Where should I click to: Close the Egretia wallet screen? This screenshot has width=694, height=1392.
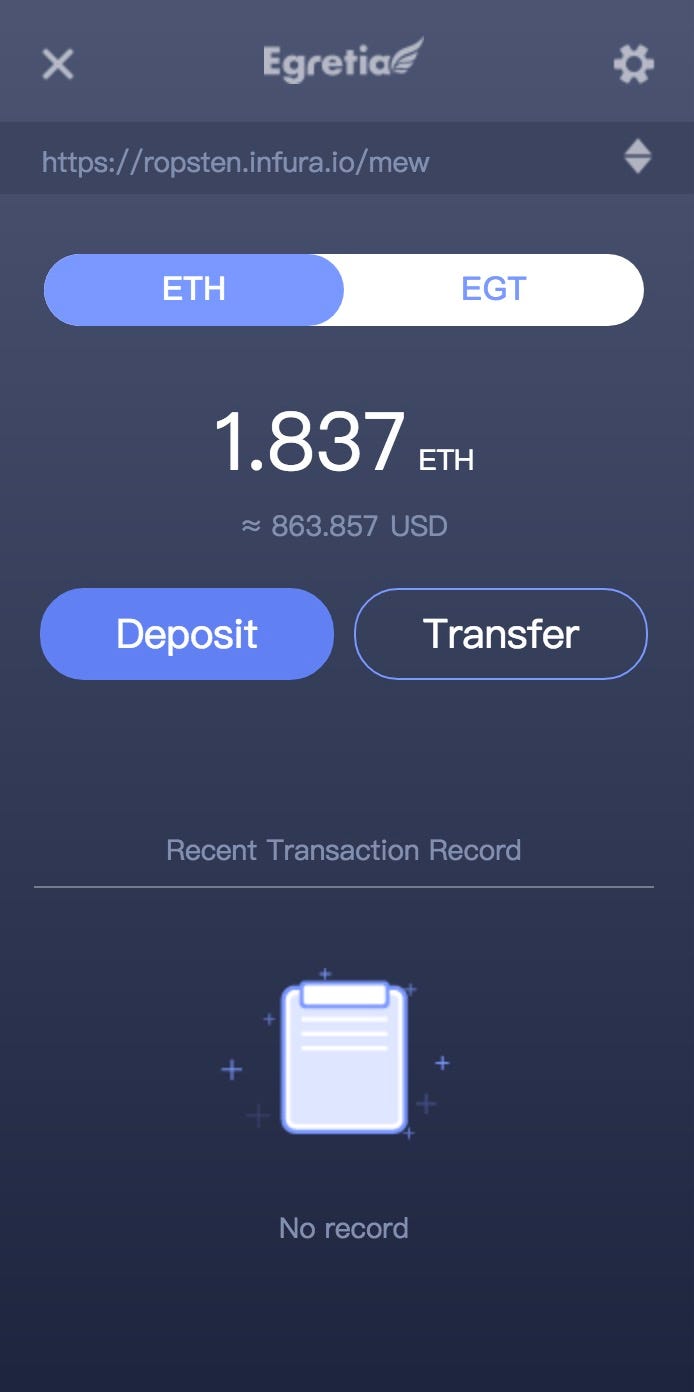click(x=58, y=65)
